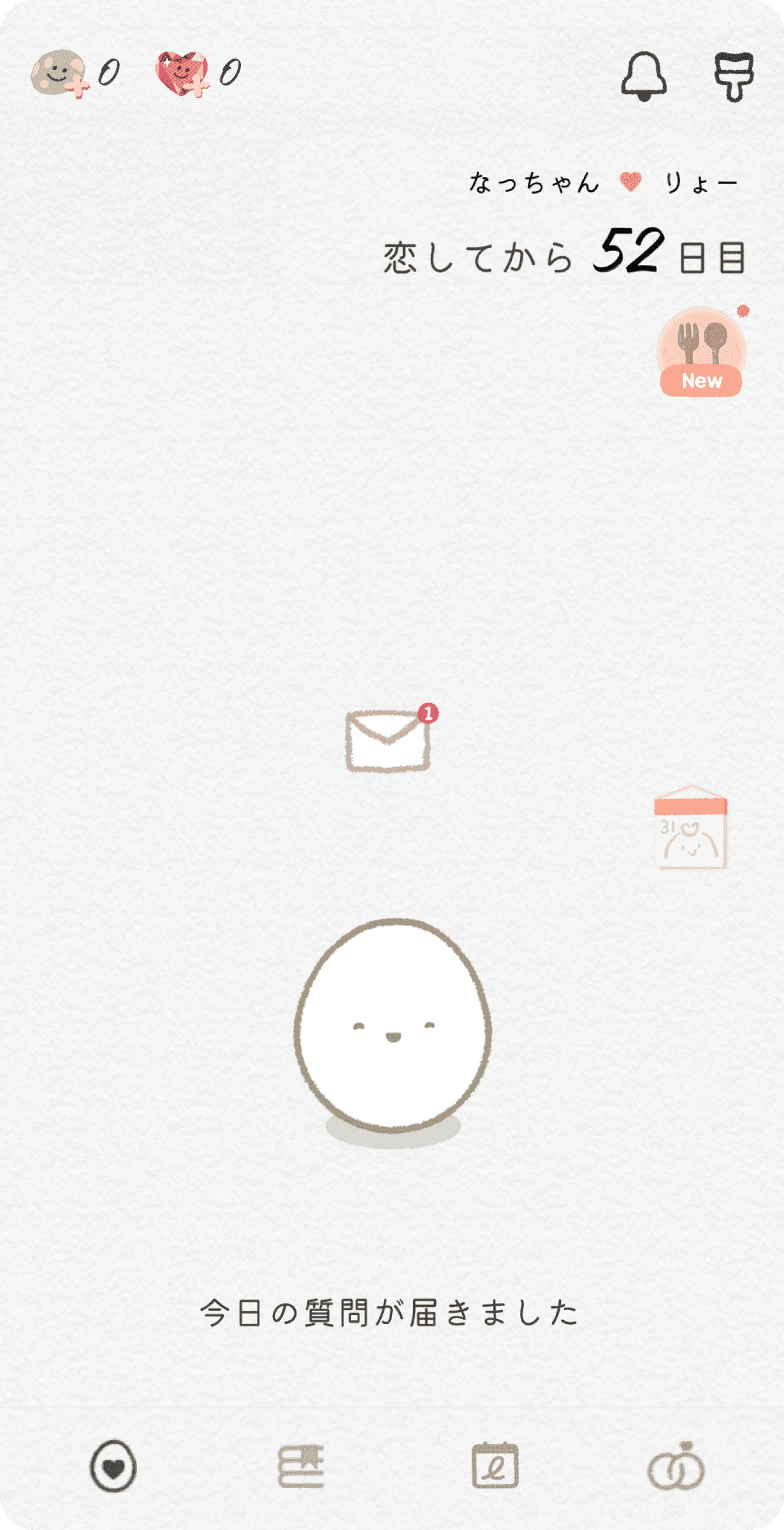
Task: Switch to the heart home tab
Action: (113, 1466)
